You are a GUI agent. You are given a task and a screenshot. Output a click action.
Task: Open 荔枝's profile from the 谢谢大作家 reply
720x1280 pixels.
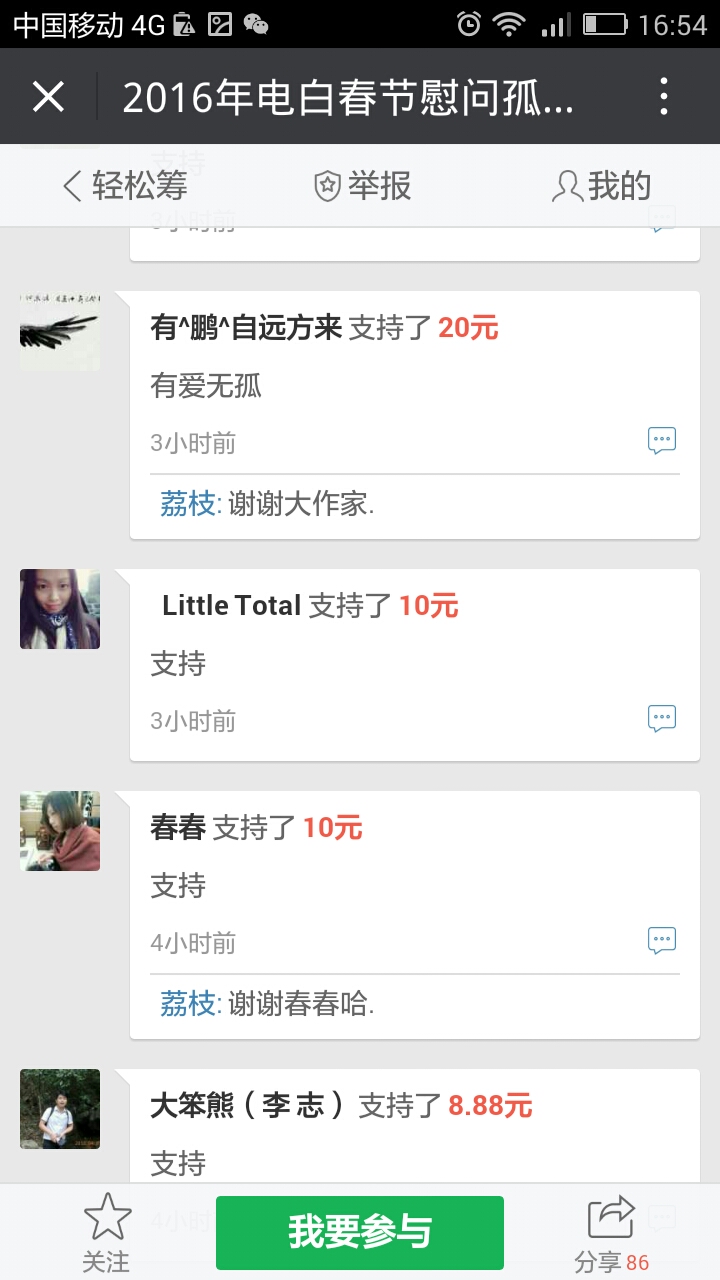187,504
